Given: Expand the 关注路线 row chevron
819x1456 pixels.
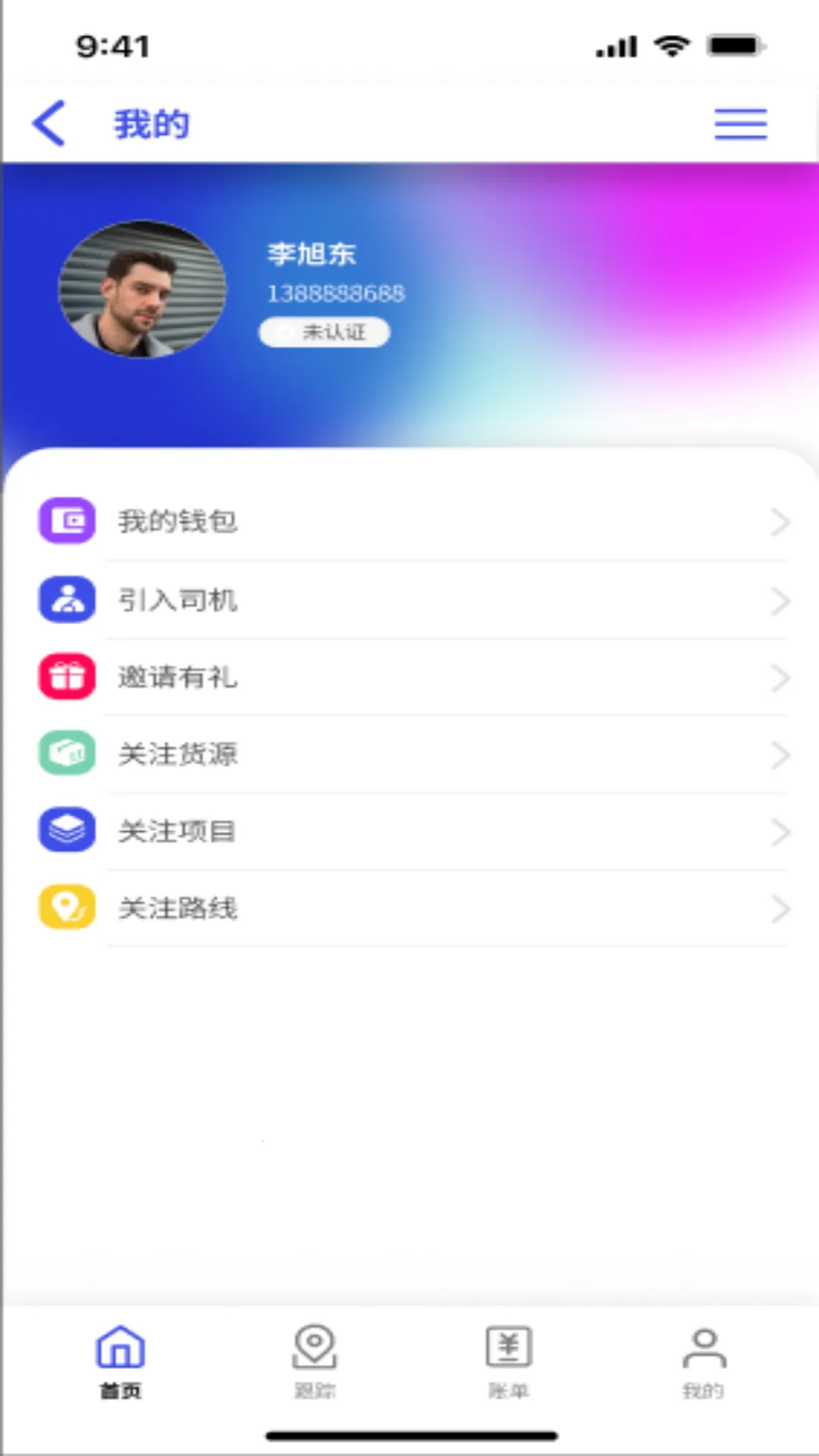Looking at the screenshot, I should 781,908.
